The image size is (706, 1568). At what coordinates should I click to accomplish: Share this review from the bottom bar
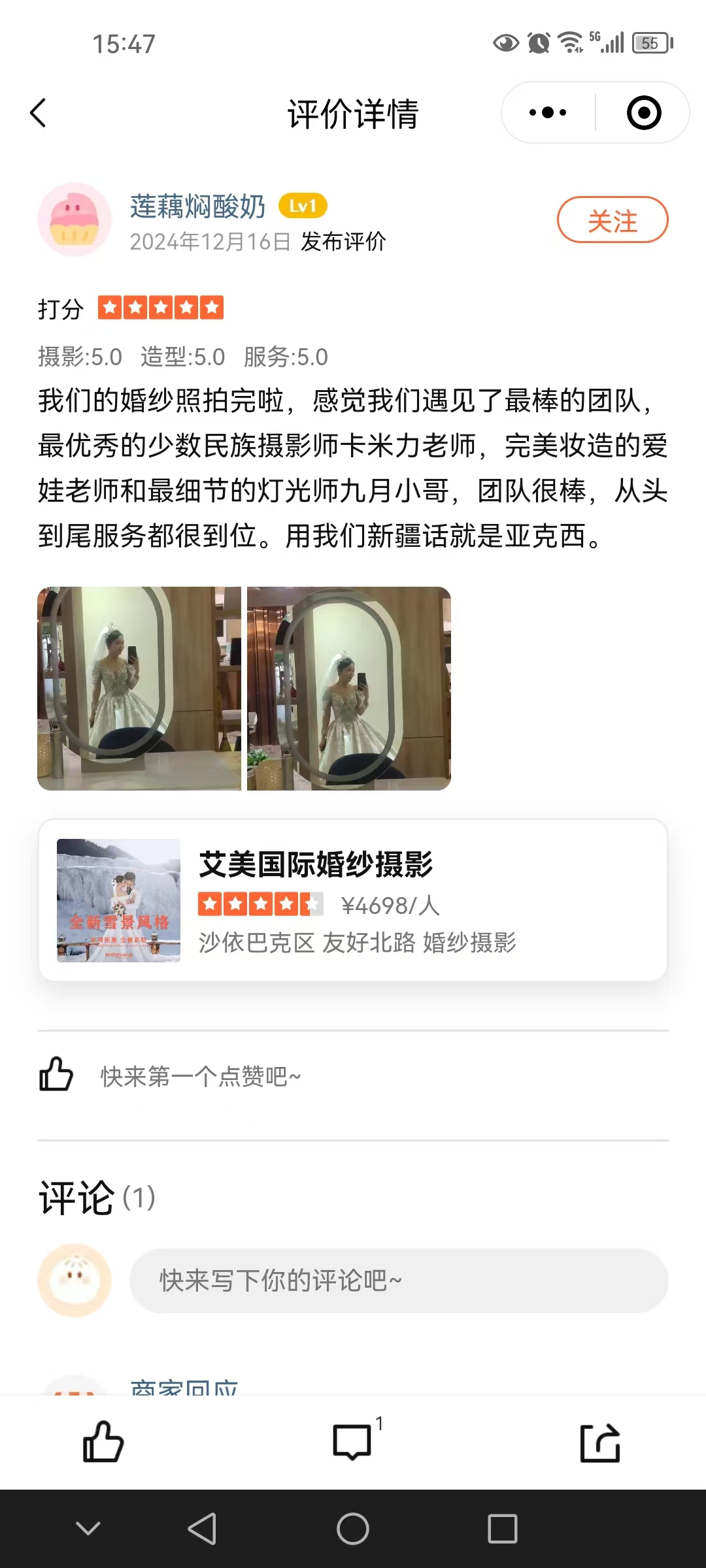point(600,1441)
